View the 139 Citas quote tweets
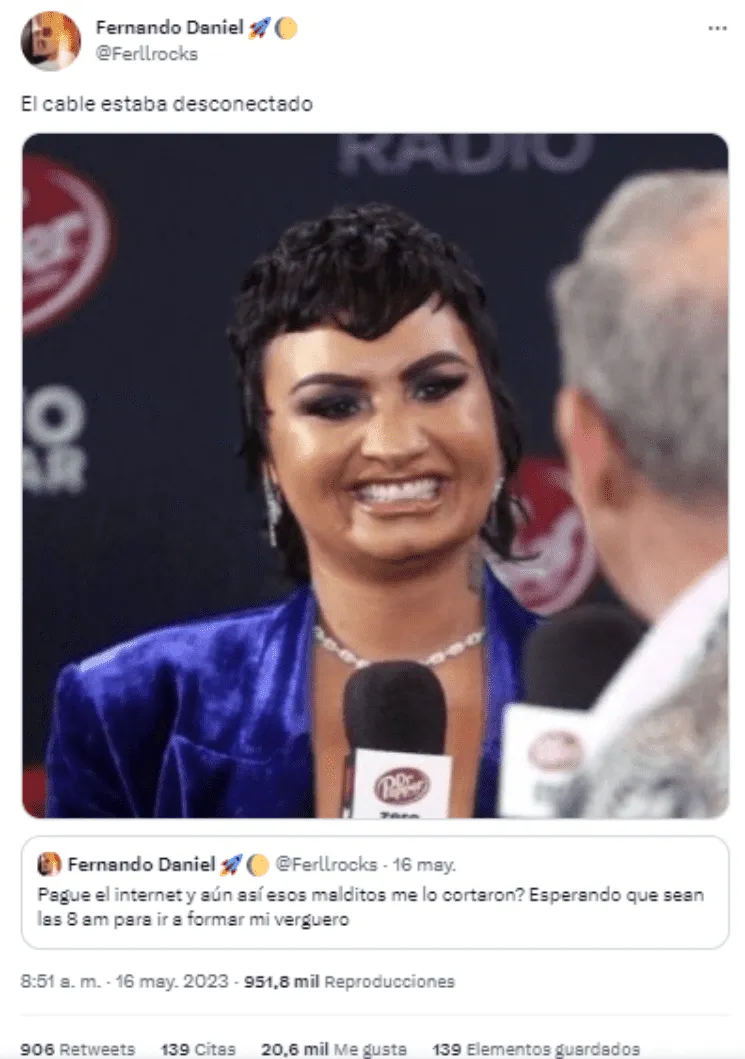The image size is (745, 1059). 198,1049
